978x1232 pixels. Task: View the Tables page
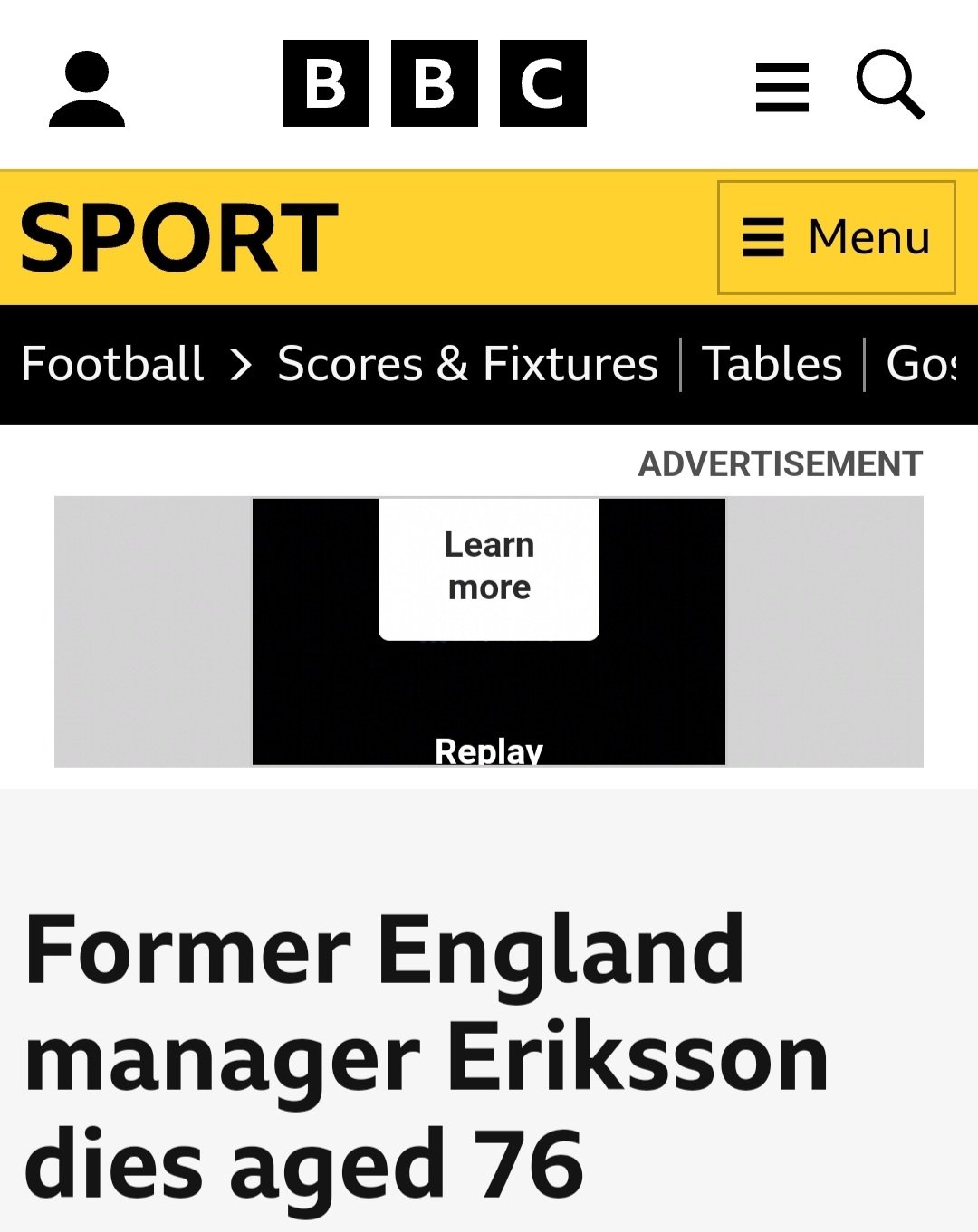pos(772,364)
